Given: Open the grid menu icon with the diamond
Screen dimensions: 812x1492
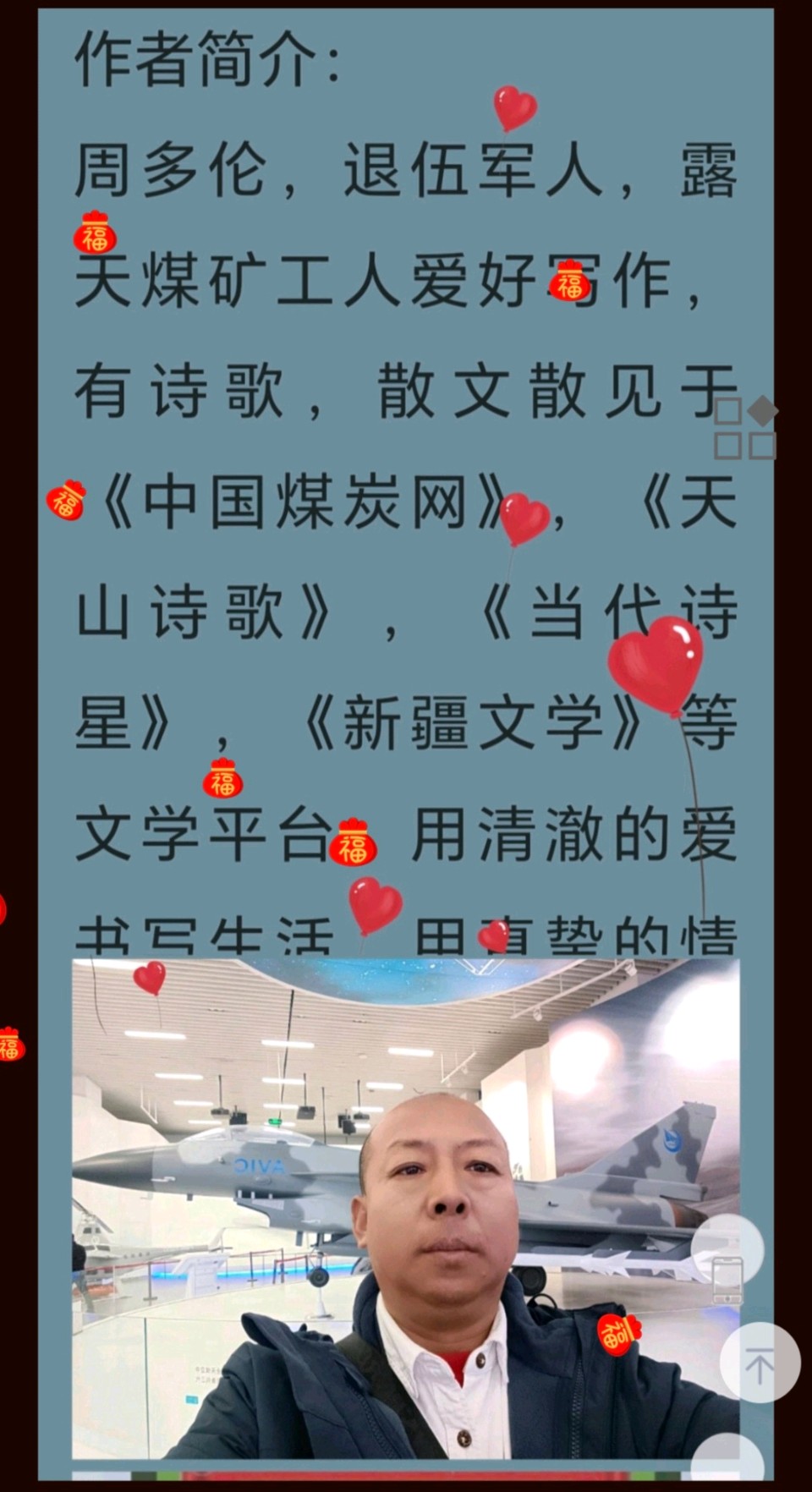Looking at the screenshot, I should [745, 428].
